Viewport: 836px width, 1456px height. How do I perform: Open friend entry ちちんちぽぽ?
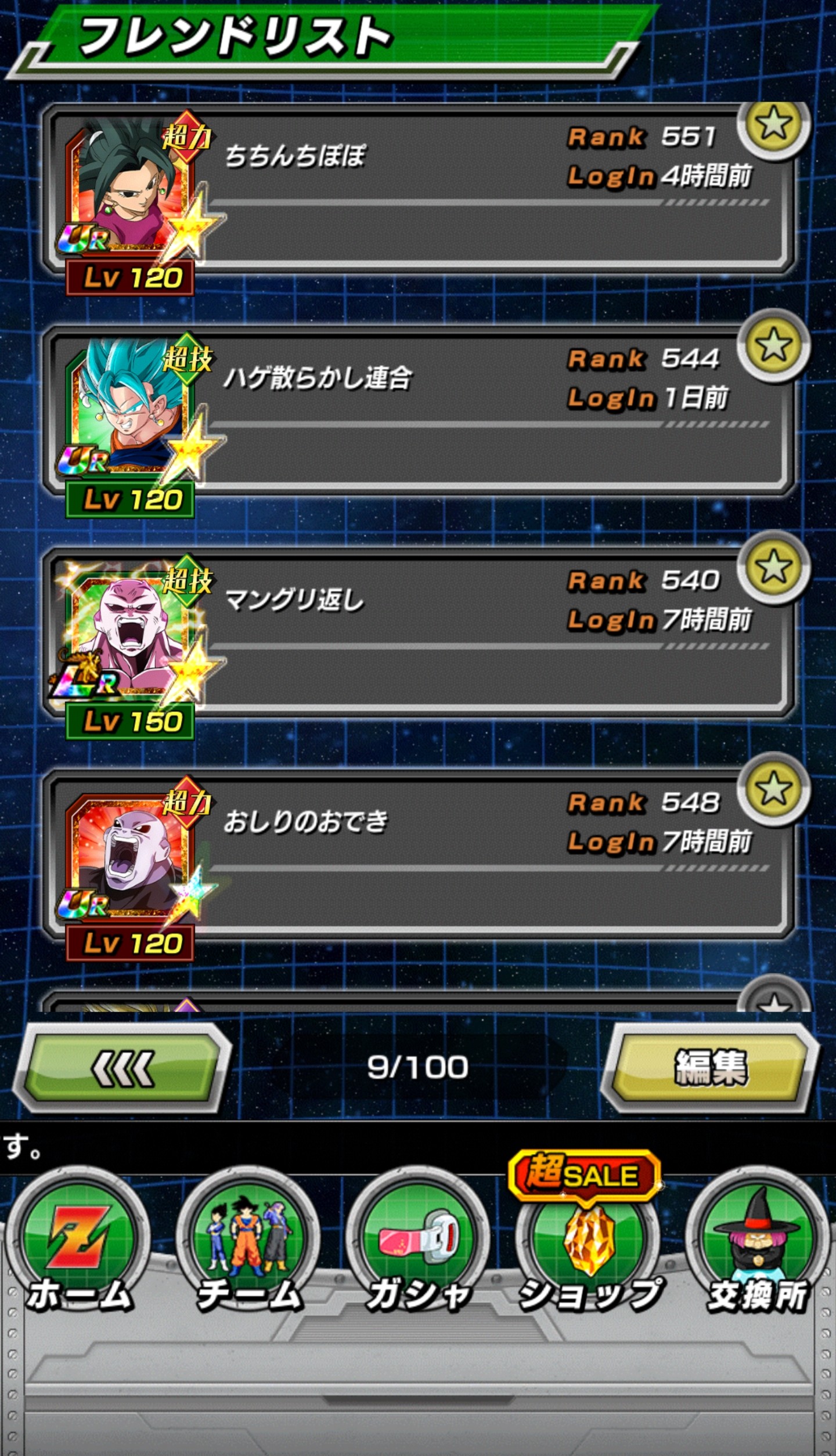419,188
